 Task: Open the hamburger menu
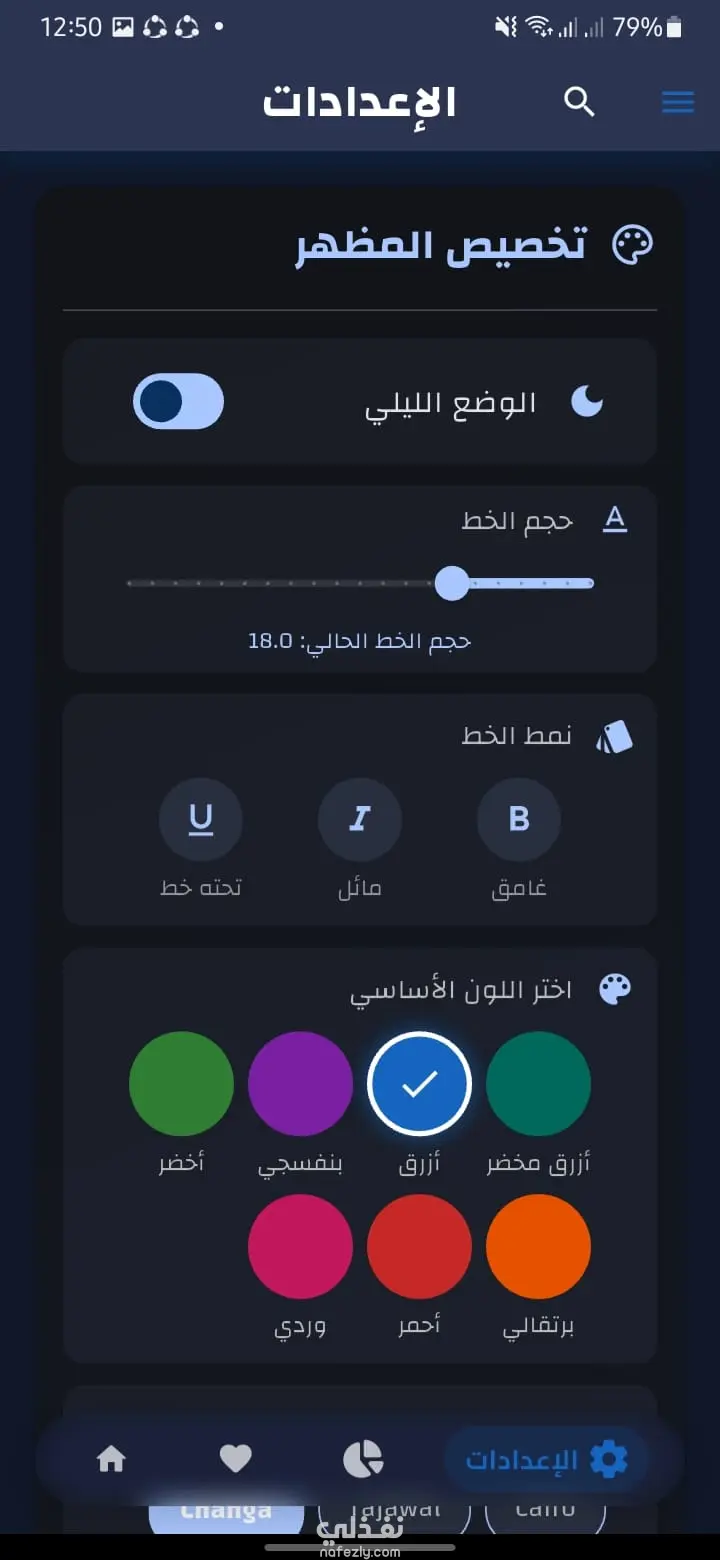coord(678,102)
